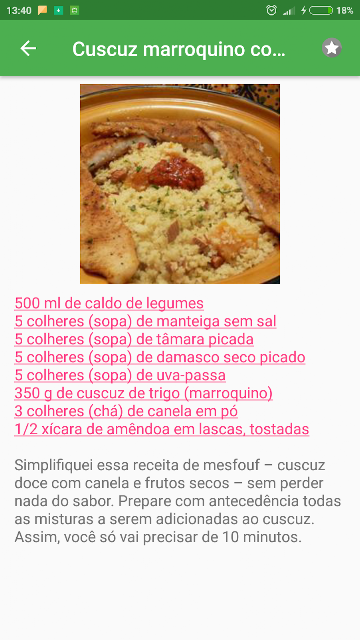Go back using the arrow icon
Screen dimensions: 360x640
pos(28,48)
